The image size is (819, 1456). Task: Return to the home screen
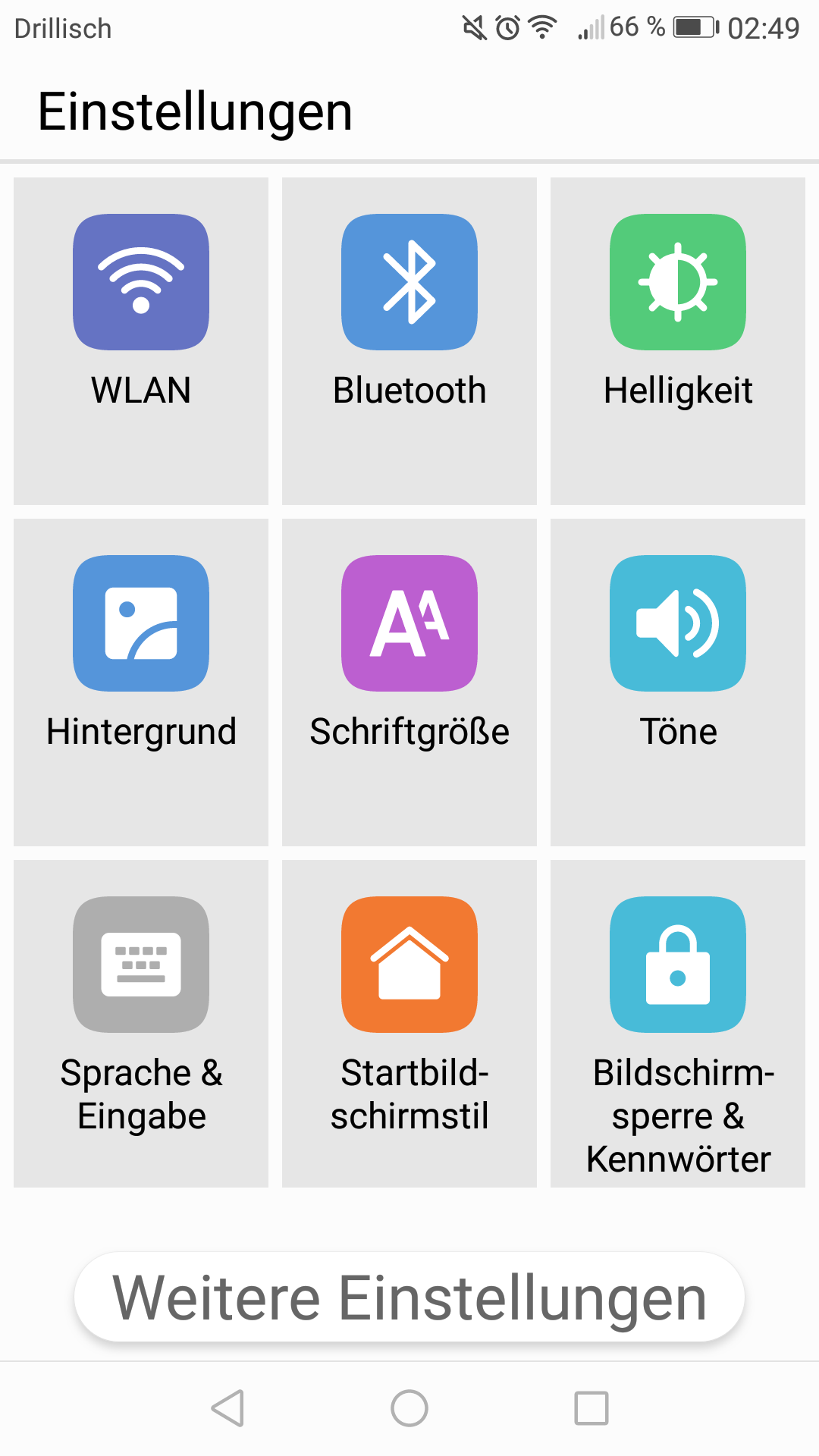point(409,1408)
